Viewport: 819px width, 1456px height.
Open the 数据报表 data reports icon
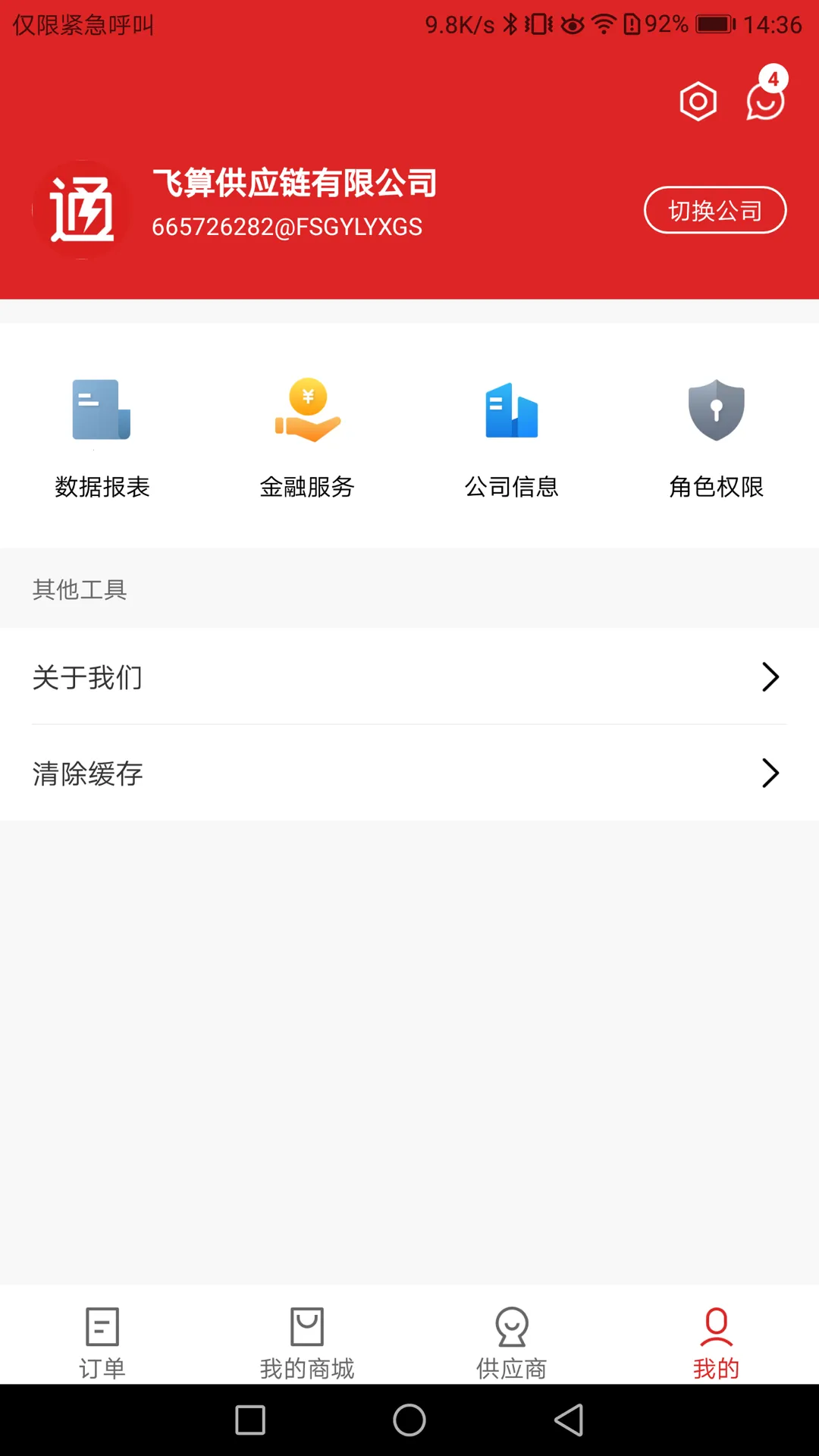point(103,412)
